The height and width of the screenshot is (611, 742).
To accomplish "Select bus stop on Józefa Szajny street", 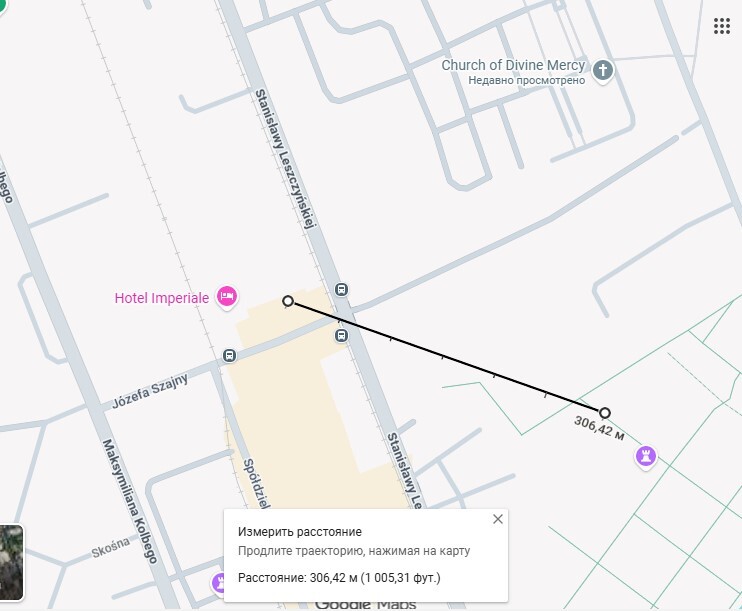I will point(230,355).
